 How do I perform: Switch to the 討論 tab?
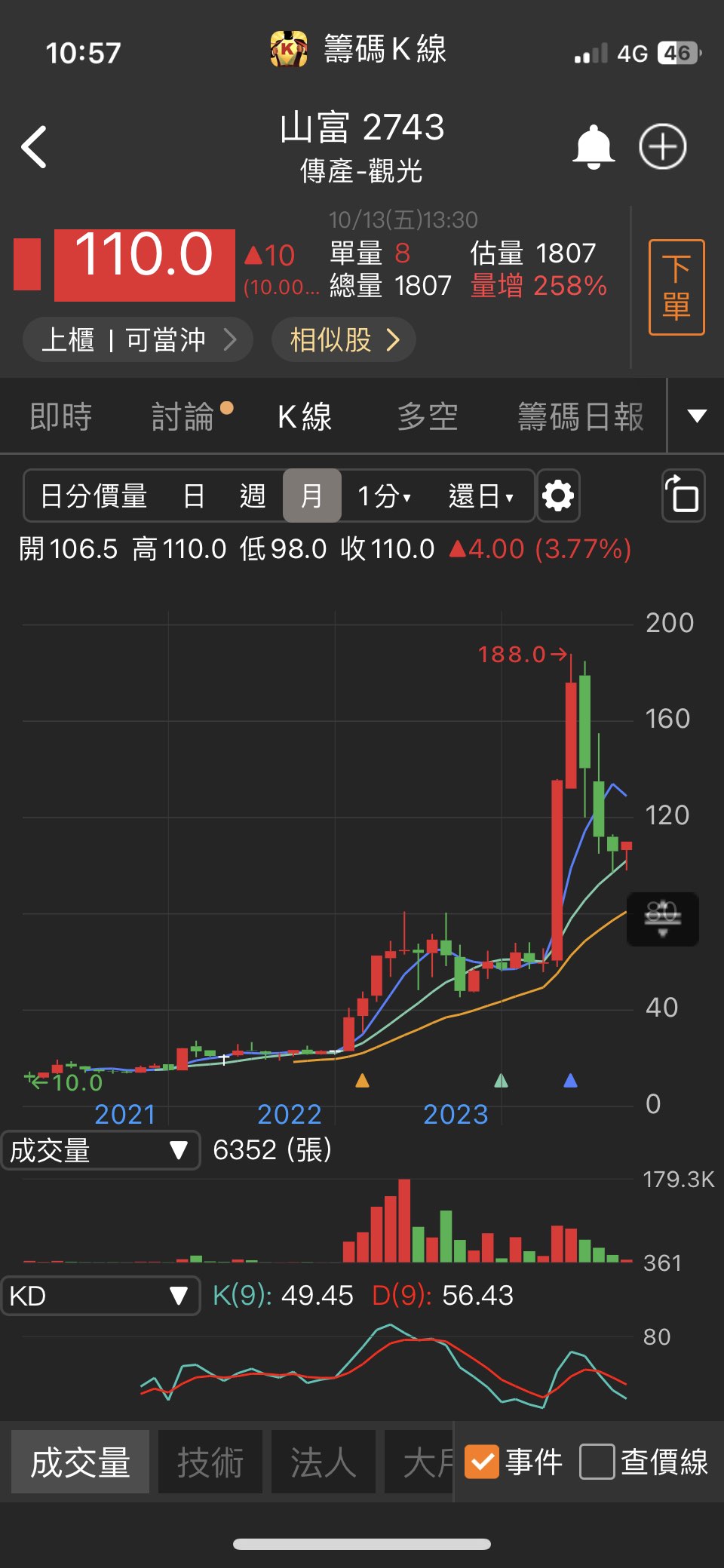[183, 417]
